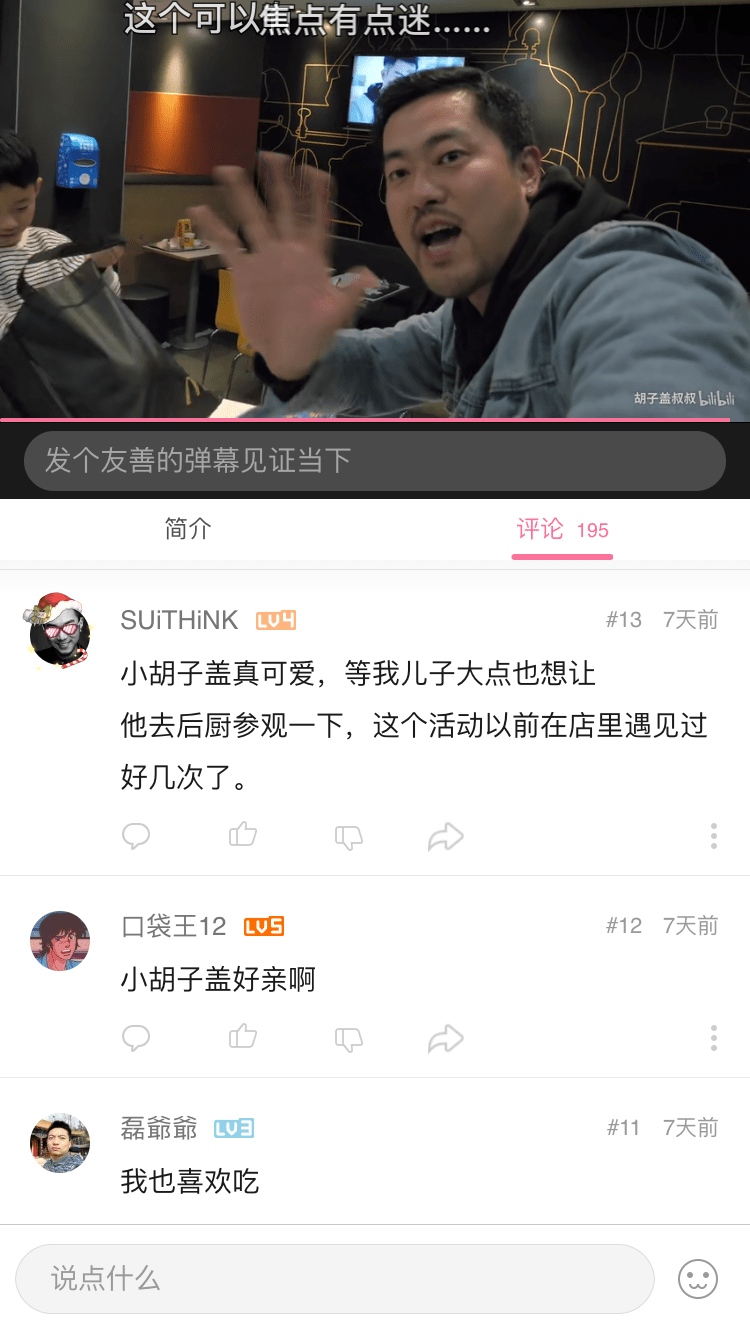Screen dimensions: 750x1334
Task: Reply to 口袋王12's comment
Action: point(136,1038)
